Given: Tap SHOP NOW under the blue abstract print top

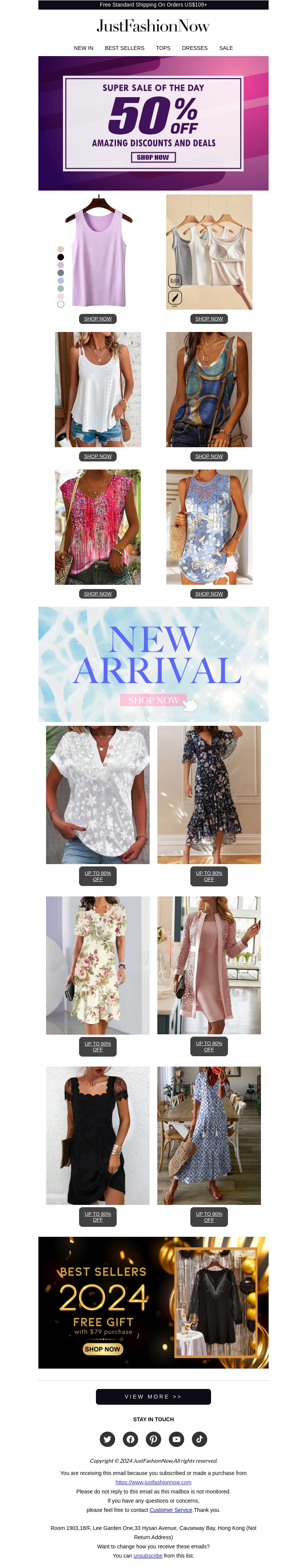Looking at the screenshot, I should pyautogui.click(x=208, y=456).
